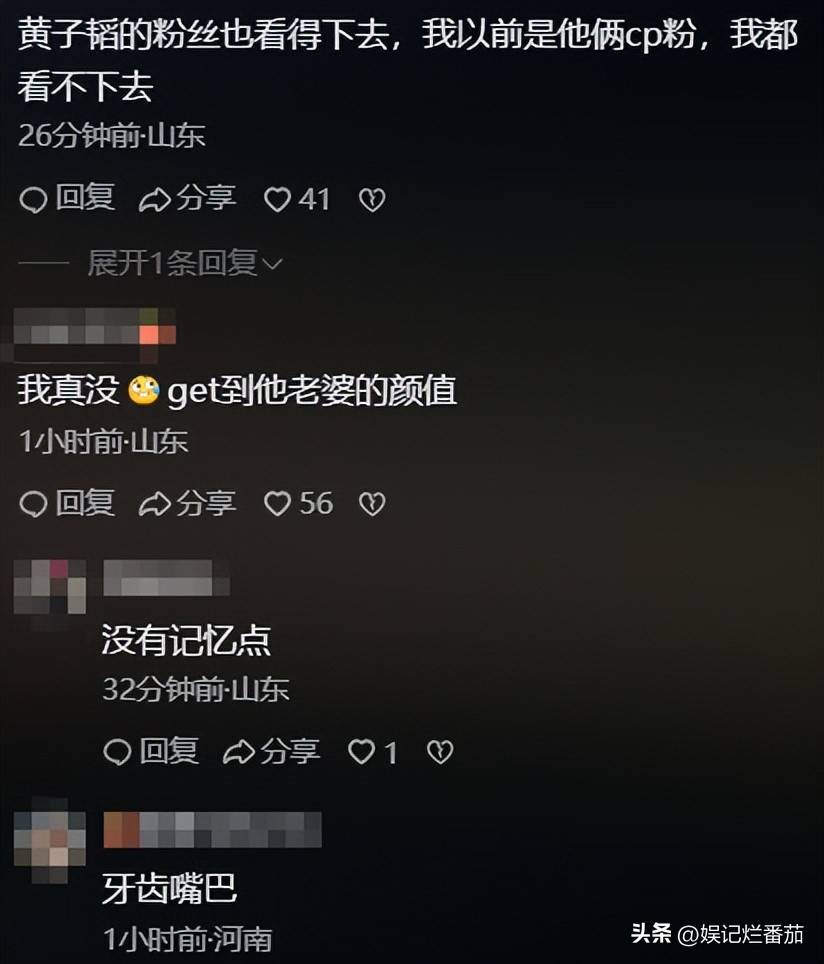824x964 pixels.
Task: Reply to the get到他老婆的颜值 comment
Action: 67,503
